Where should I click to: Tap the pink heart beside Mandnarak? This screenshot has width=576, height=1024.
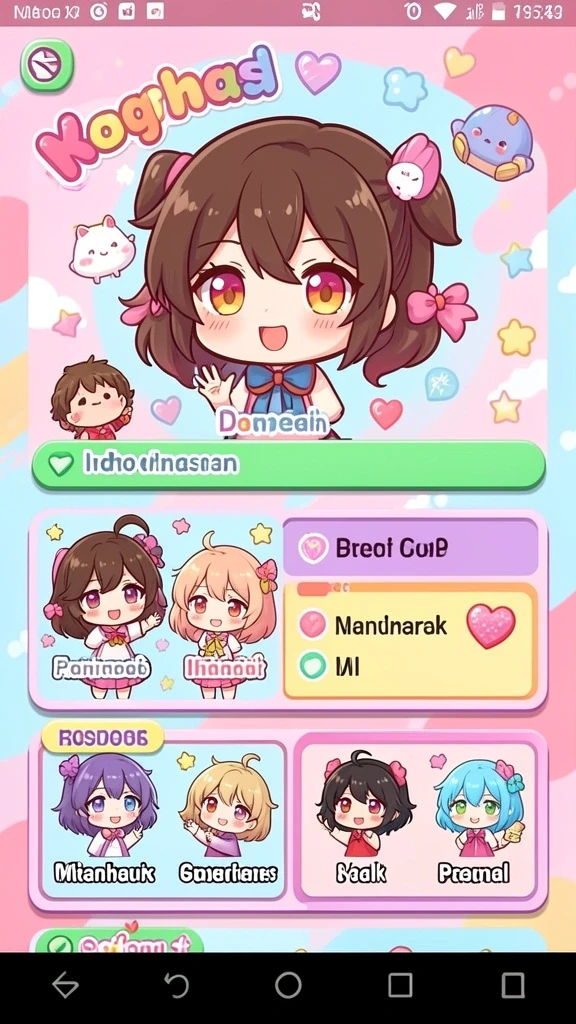pyautogui.click(x=491, y=626)
